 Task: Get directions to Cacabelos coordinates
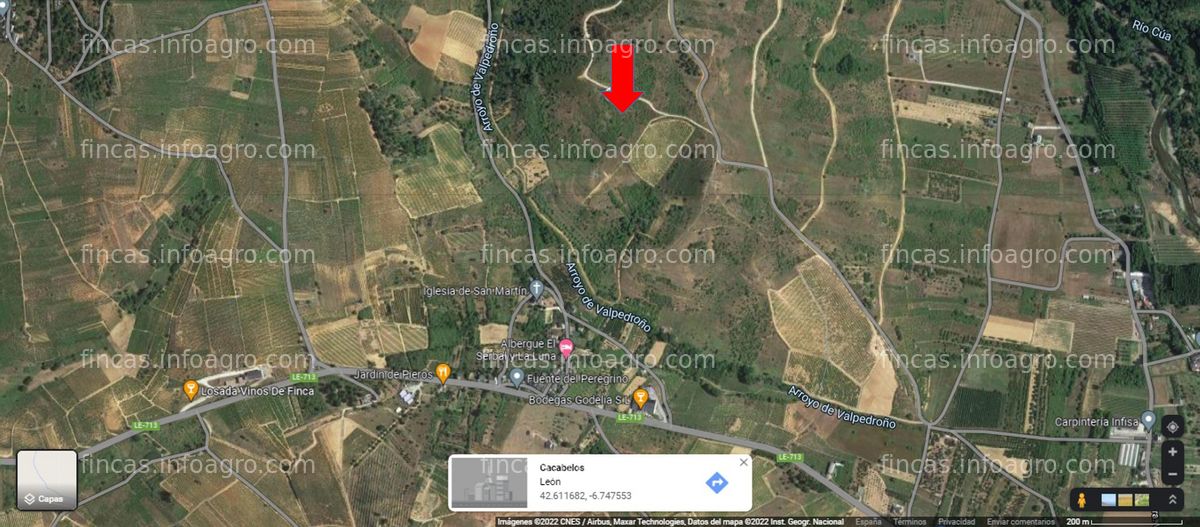pos(716,484)
